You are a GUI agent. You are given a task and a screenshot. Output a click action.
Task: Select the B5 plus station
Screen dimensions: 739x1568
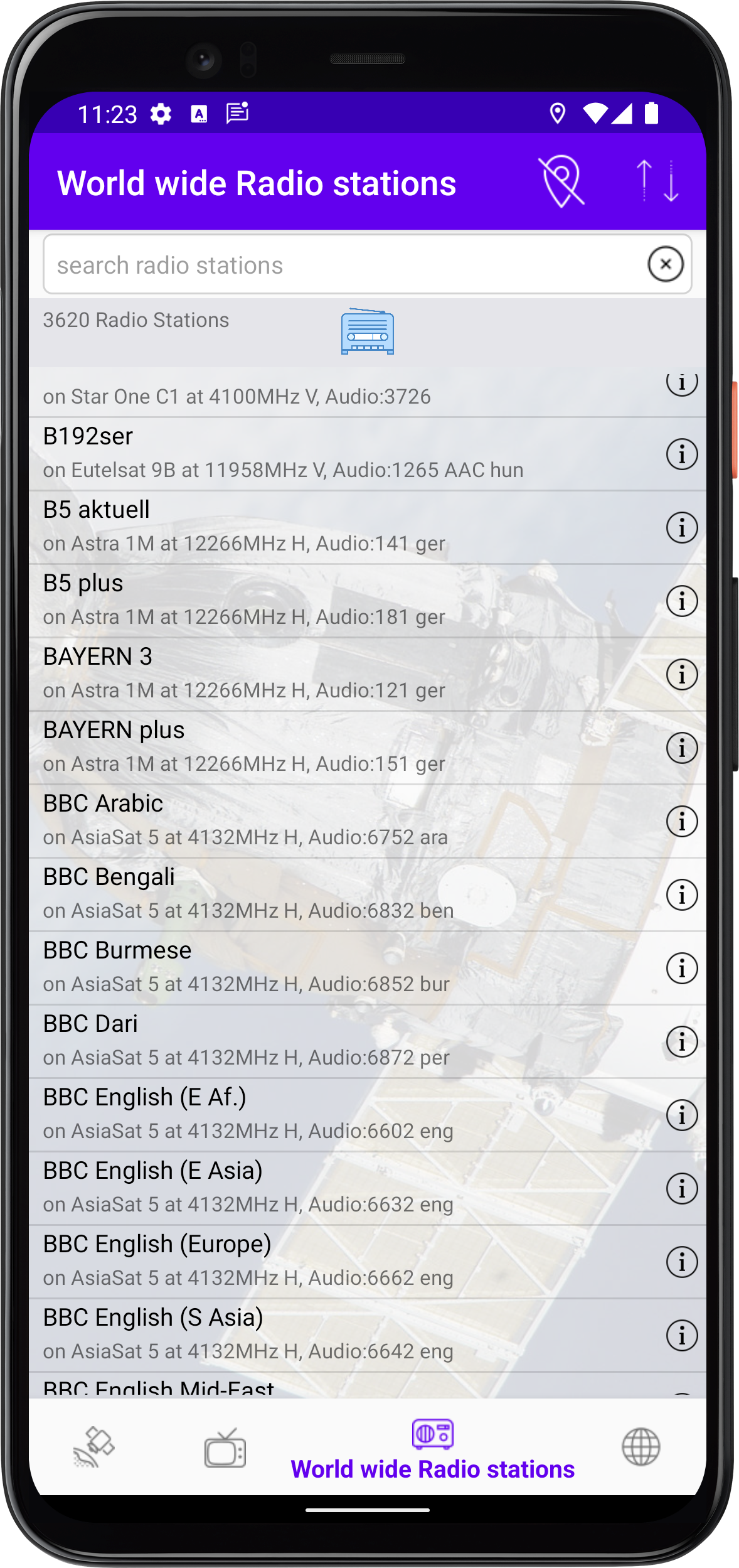click(367, 601)
